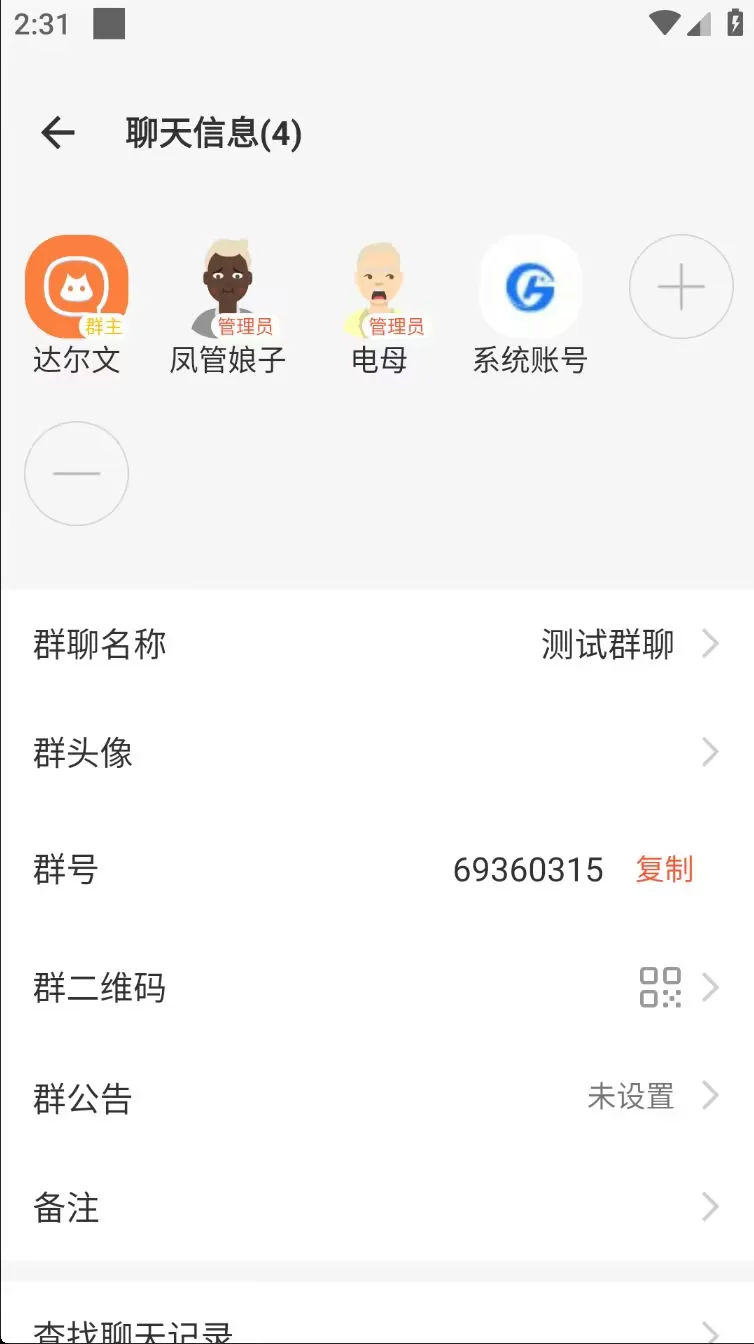
Task: Open 达尔文's member profile
Action: click(77, 287)
